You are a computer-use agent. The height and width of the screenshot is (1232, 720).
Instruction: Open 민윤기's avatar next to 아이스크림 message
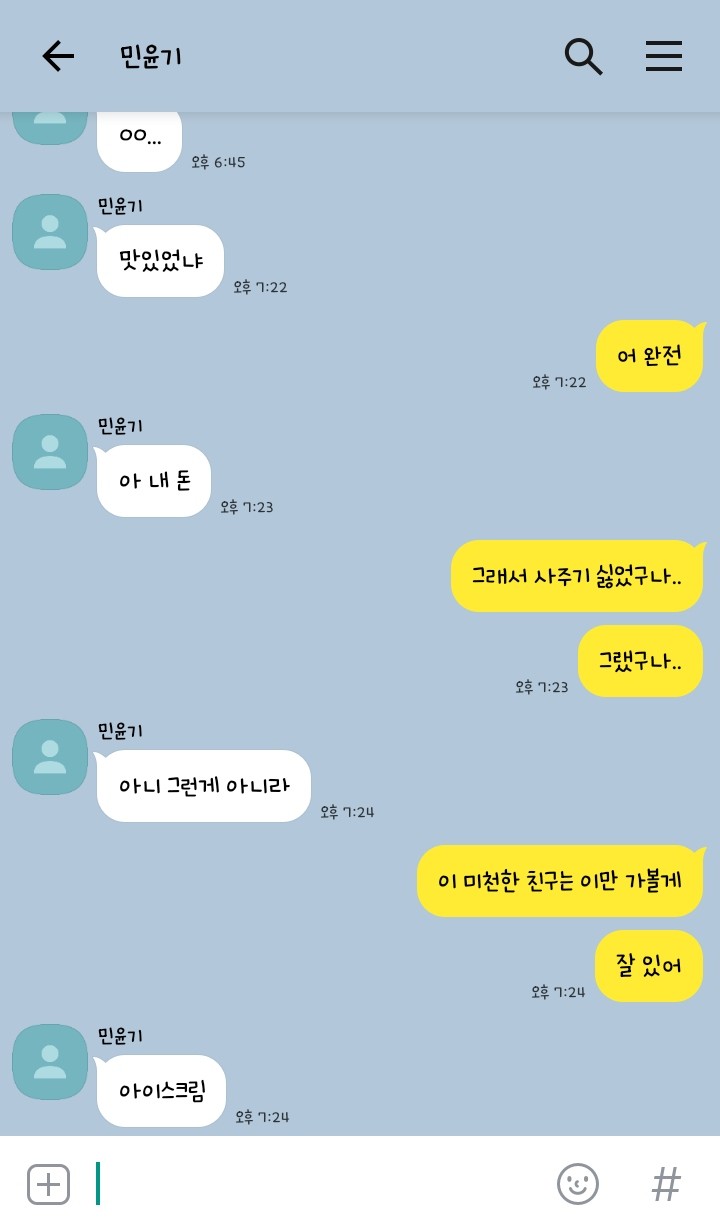(x=50, y=1062)
